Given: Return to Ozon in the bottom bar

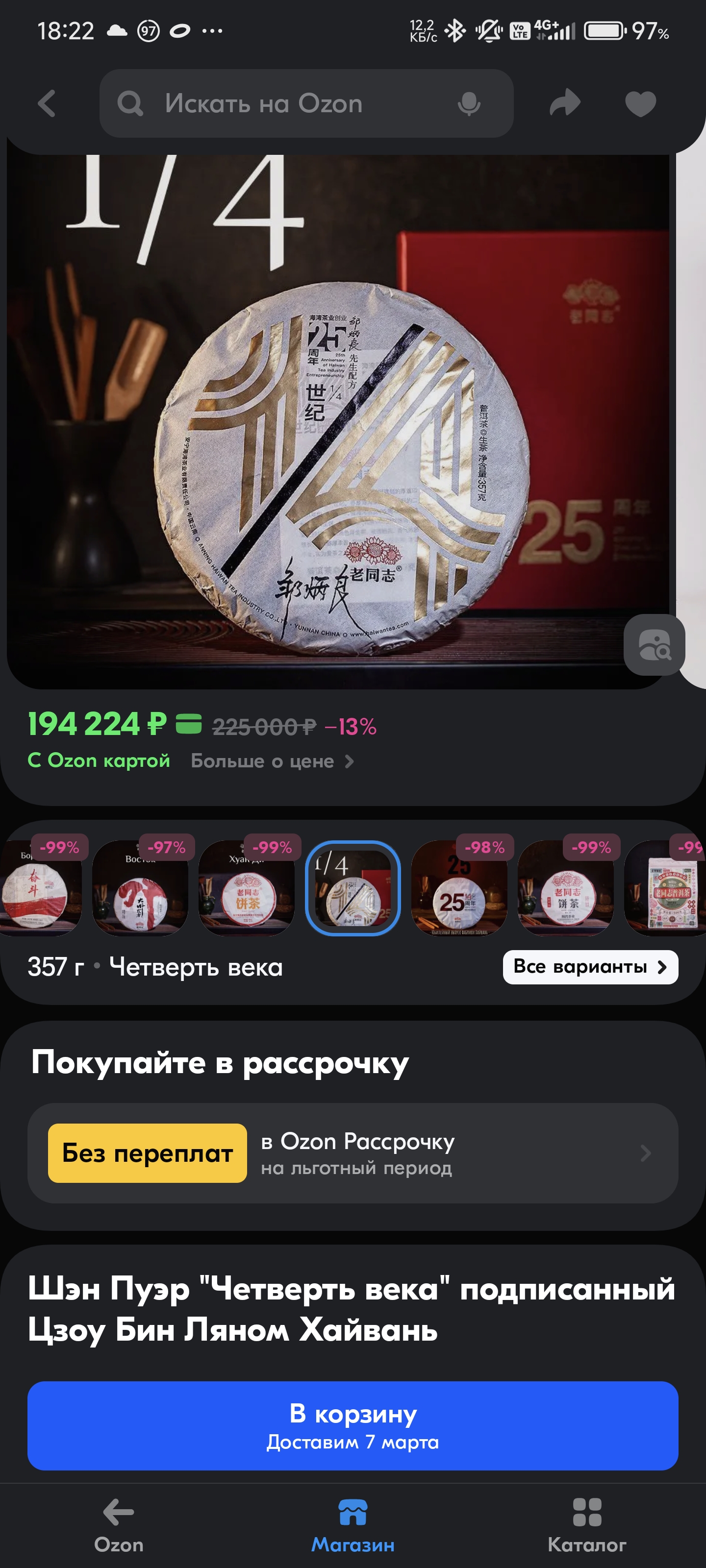Looking at the screenshot, I should tap(118, 1525).
